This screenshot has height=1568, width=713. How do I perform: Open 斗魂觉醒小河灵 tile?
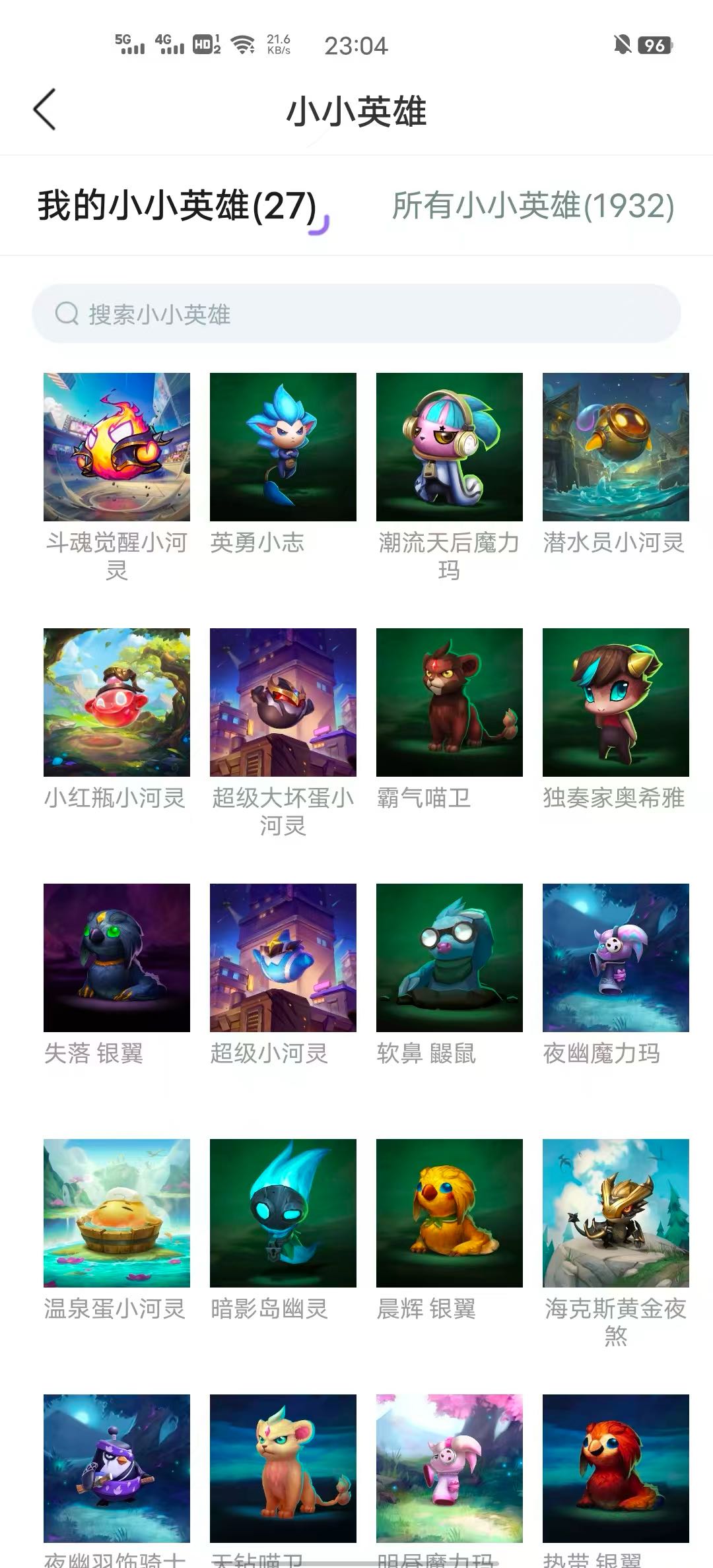(x=117, y=447)
